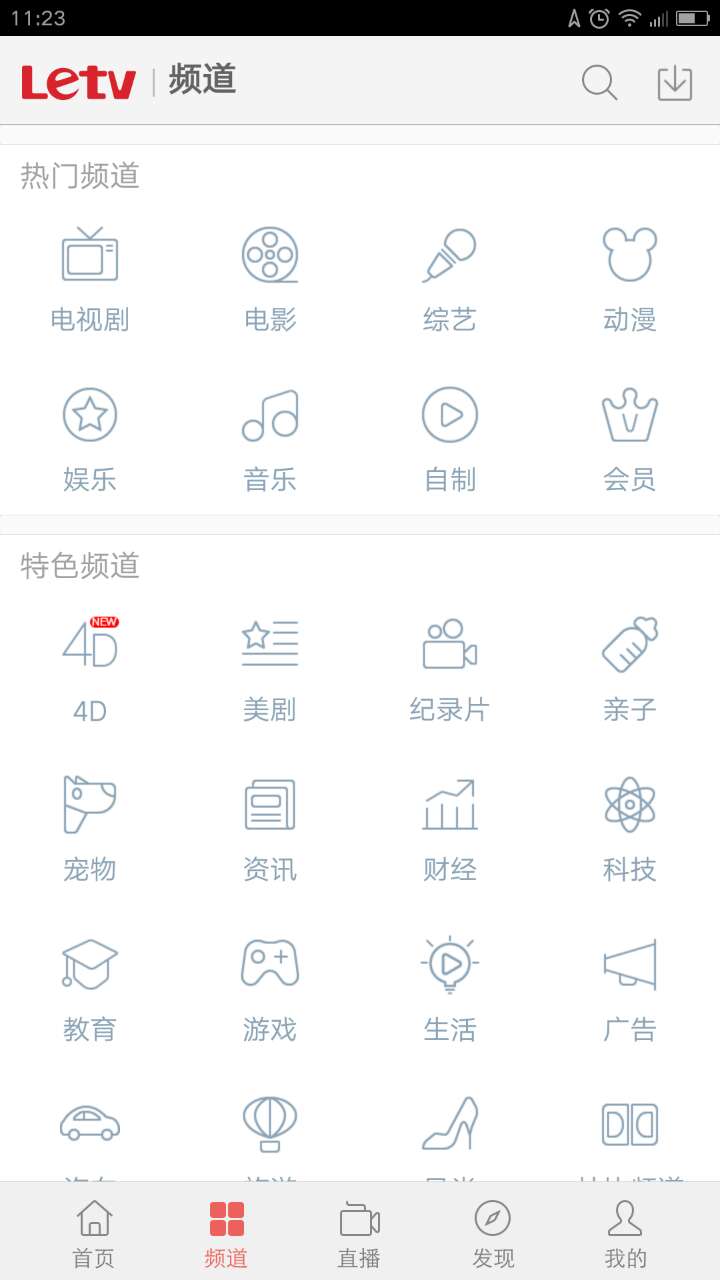The height and width of the screenshot is (1280, 720).
Task: Select the 美剧 channel
Action: (270, 670)
